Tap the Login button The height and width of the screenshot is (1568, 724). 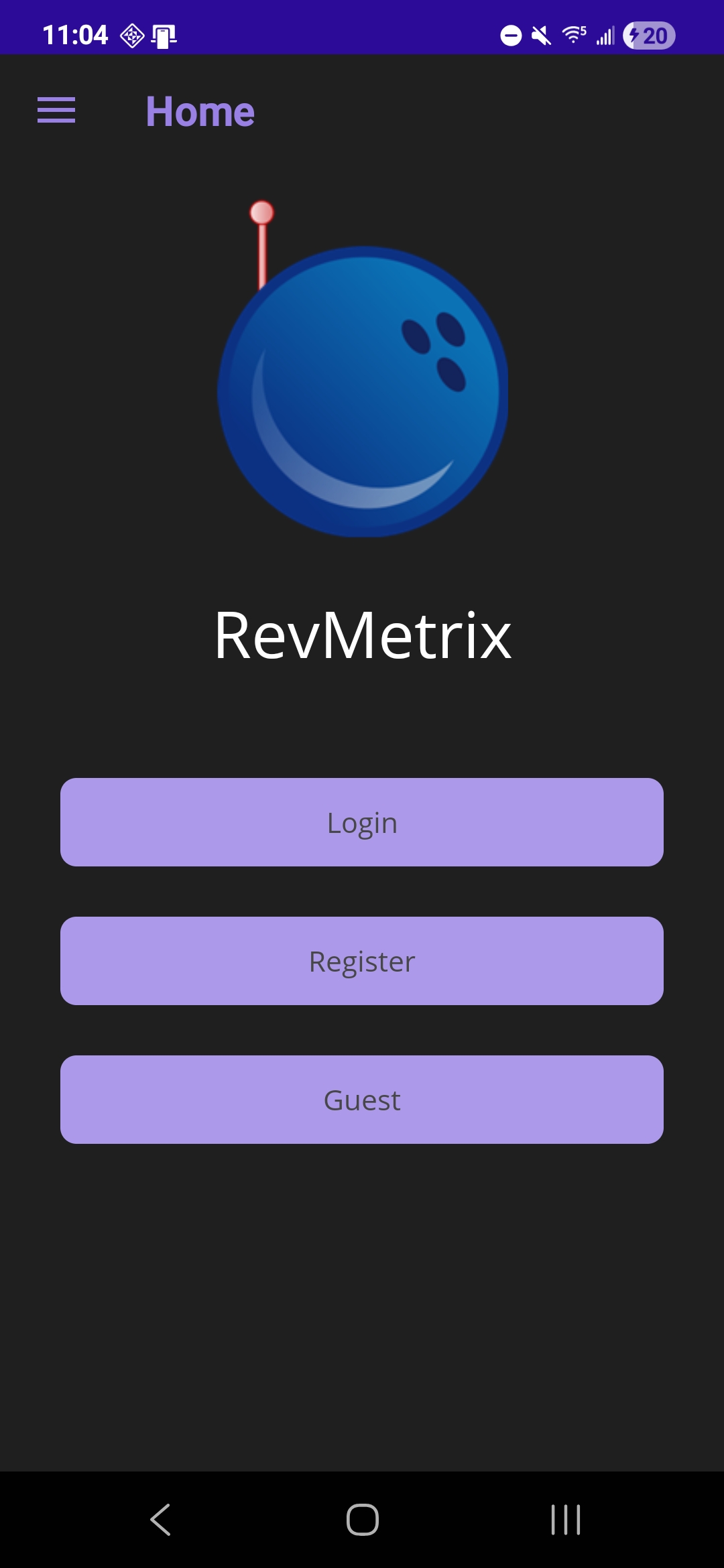pos(362,822)
